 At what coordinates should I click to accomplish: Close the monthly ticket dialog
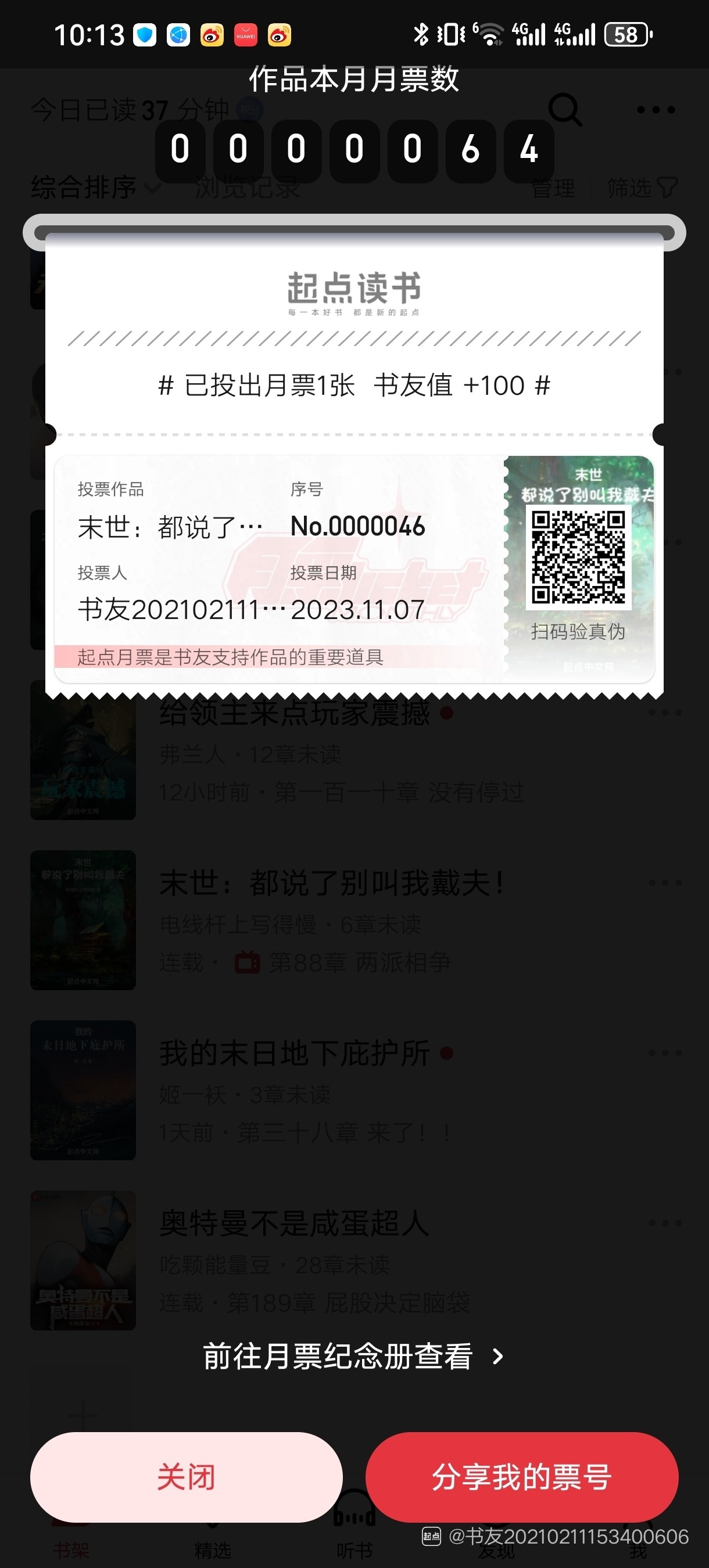(187, 1477)
